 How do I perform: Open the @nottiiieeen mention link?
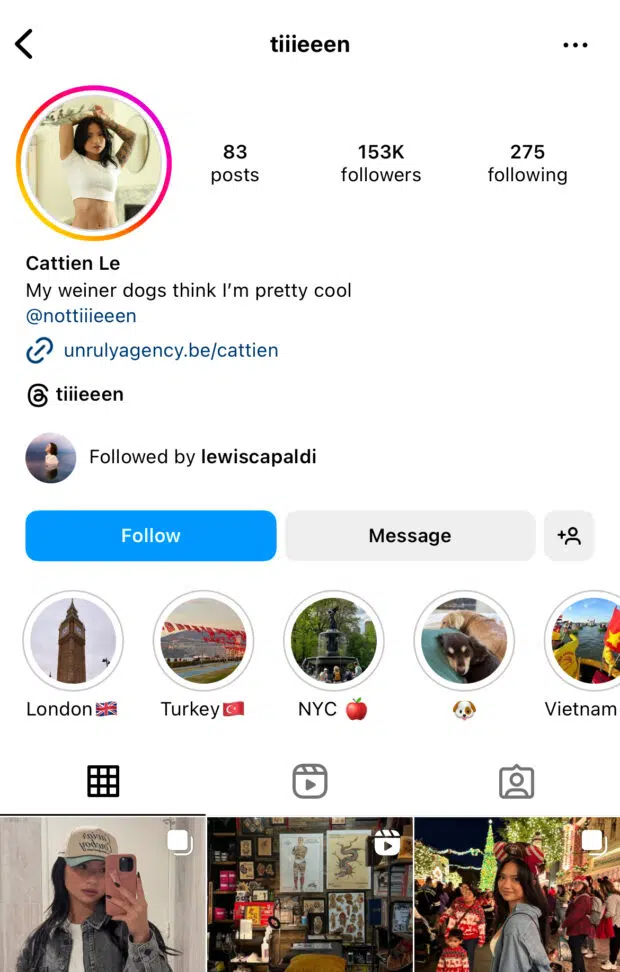pyautogui.click(x=81, y=316)
